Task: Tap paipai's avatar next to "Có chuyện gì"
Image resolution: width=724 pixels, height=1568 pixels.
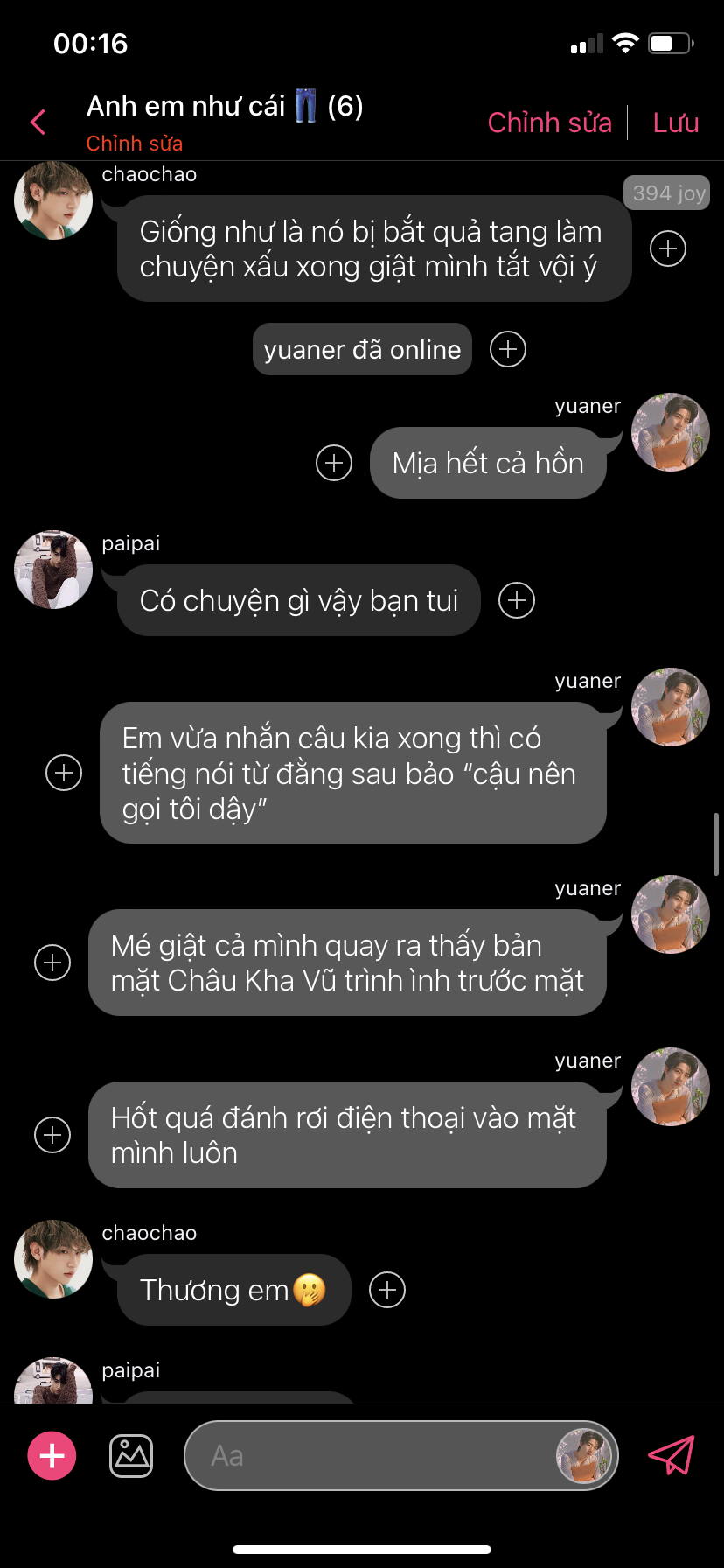Action: click(53, 570)
